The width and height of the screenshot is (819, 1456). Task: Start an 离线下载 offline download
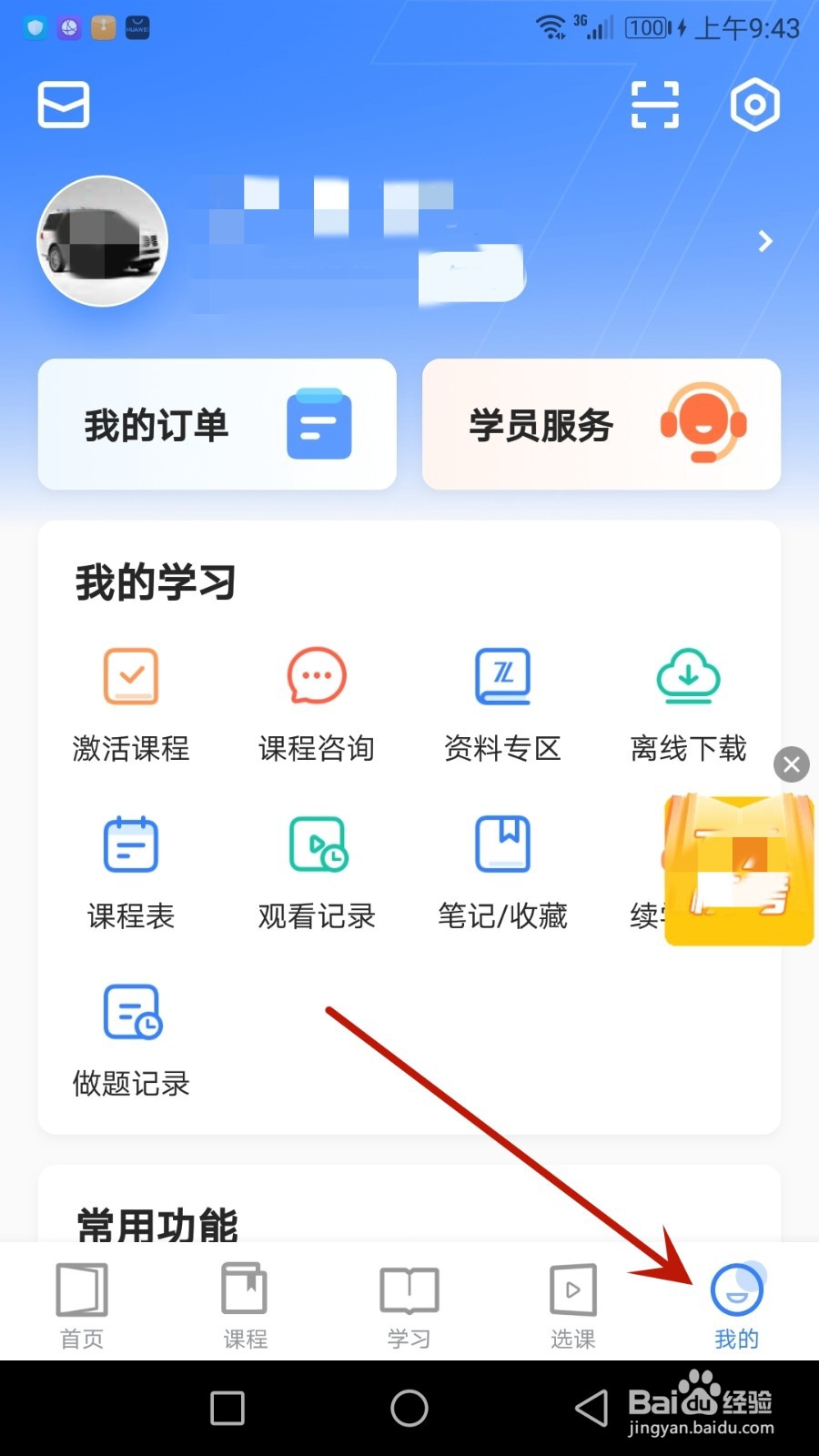tap(688, 701)
